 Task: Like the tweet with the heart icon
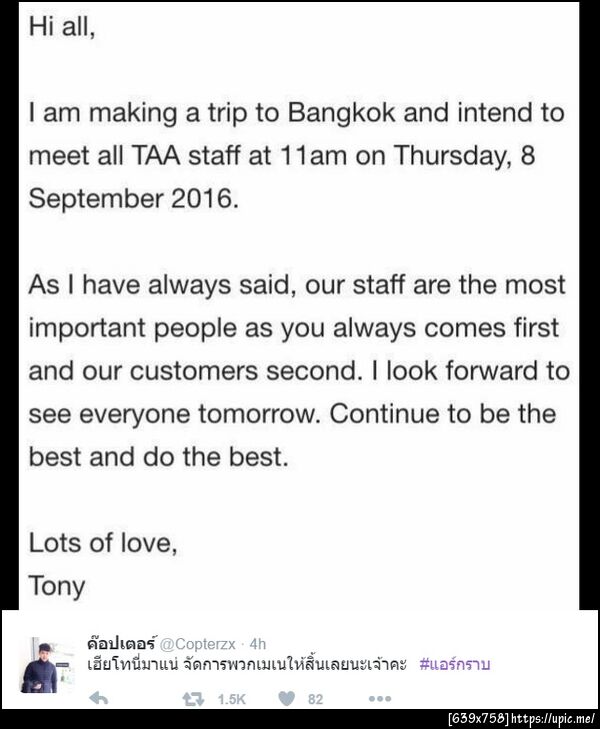pyautogui.click(x=286, y=699)
